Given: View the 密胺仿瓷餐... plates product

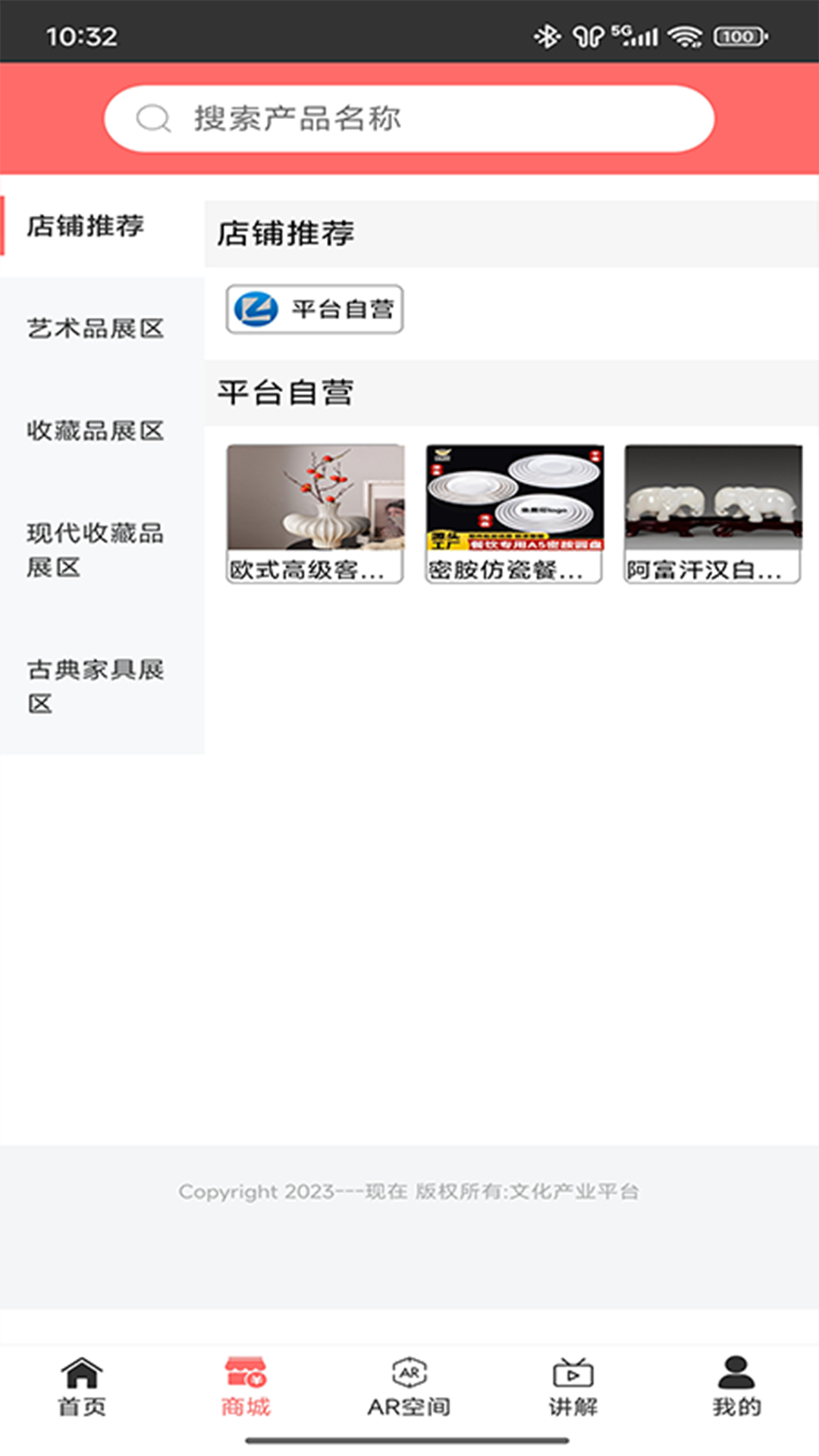Looking at the screenshot, I should 514,513.
